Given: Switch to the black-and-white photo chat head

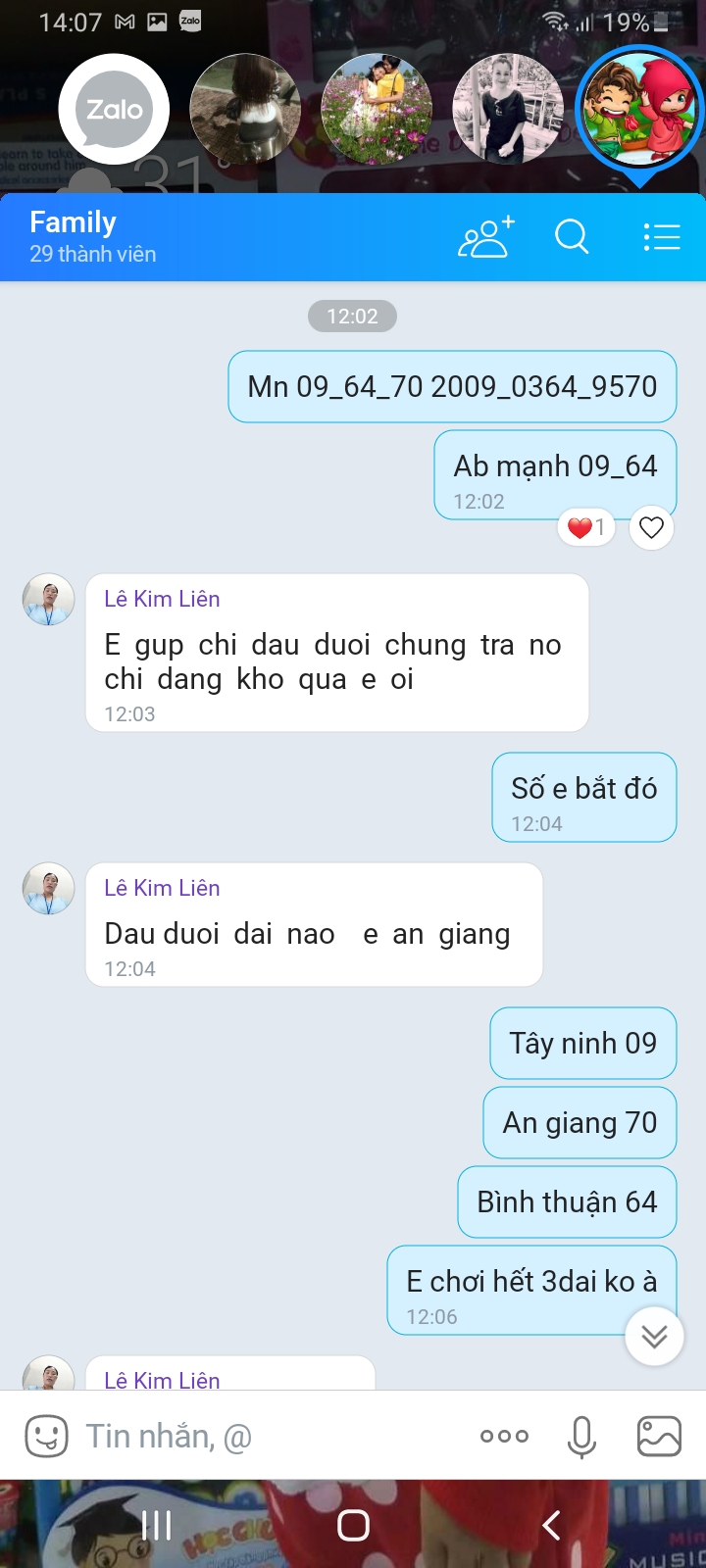Looking at the screenshot, I should pyautogui.click(x=507, y=109).
